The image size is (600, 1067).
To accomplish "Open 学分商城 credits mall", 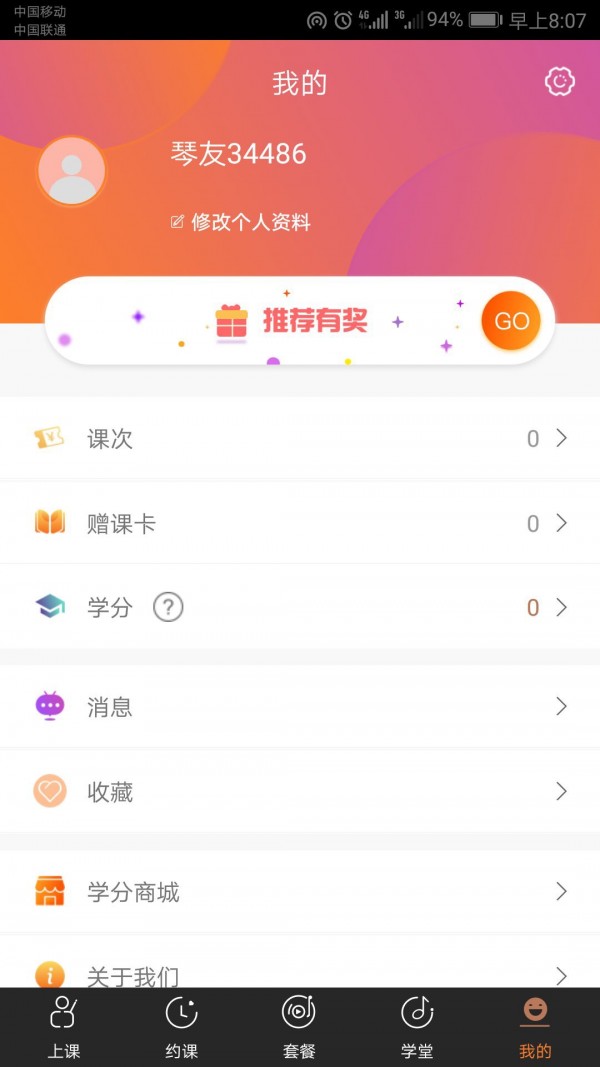I will (300, 892).
